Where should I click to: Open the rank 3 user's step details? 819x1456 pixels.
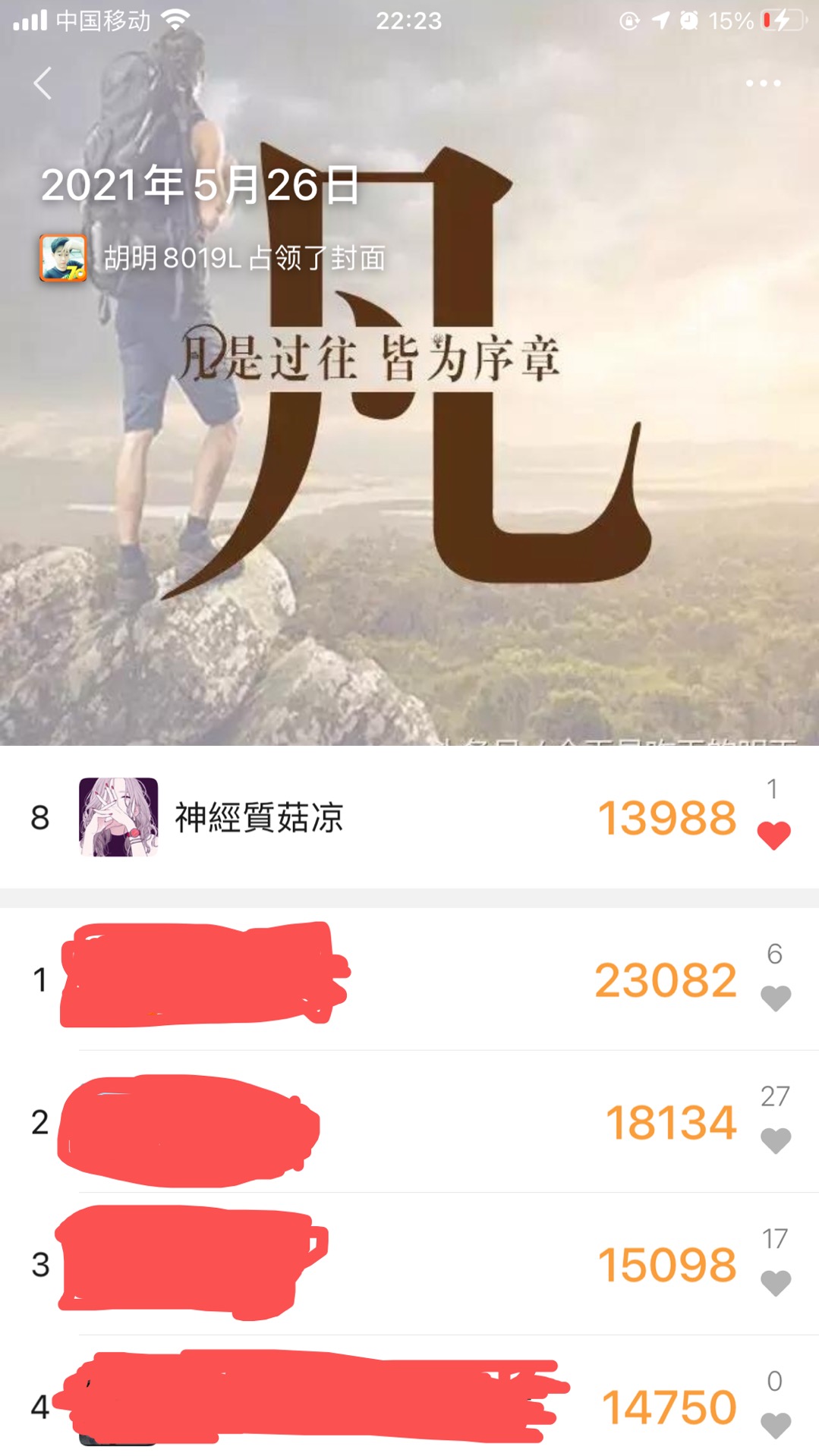tap(380, 1264)
